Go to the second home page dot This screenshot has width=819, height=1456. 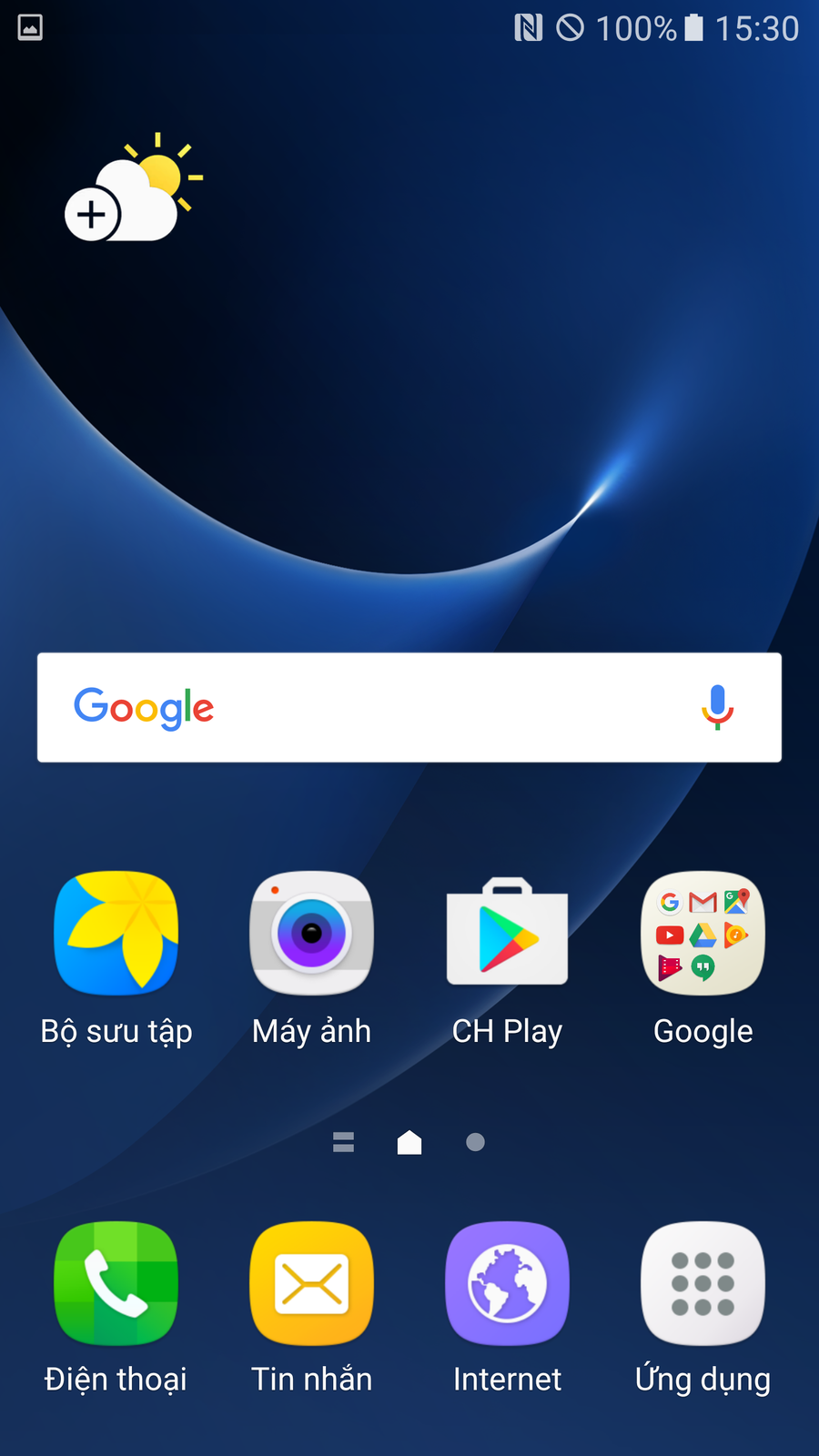[x=475, y=1142]
